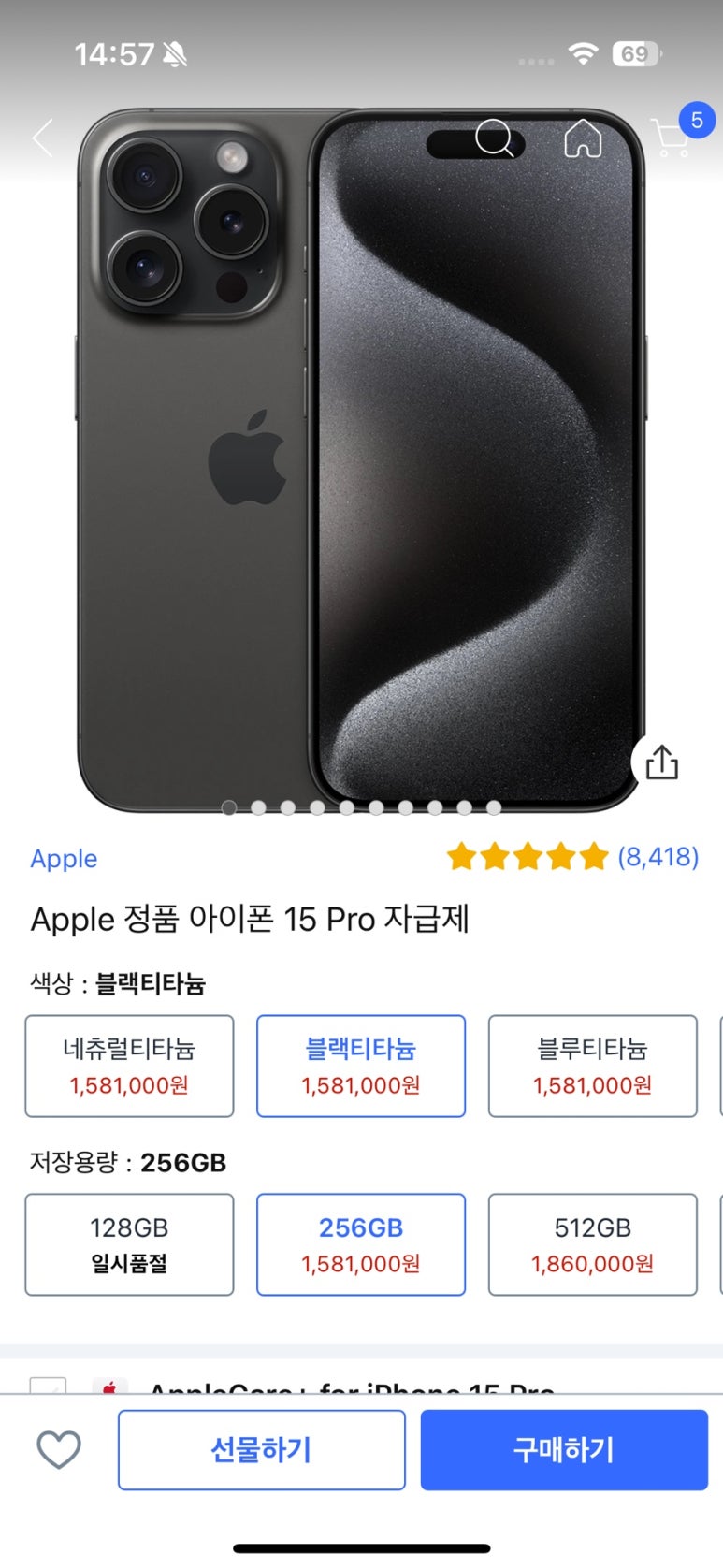Choose the 블랙티타늄 color option
Image resolution: width=723 pixels, height=1568 pixels.
[361, 1066]
